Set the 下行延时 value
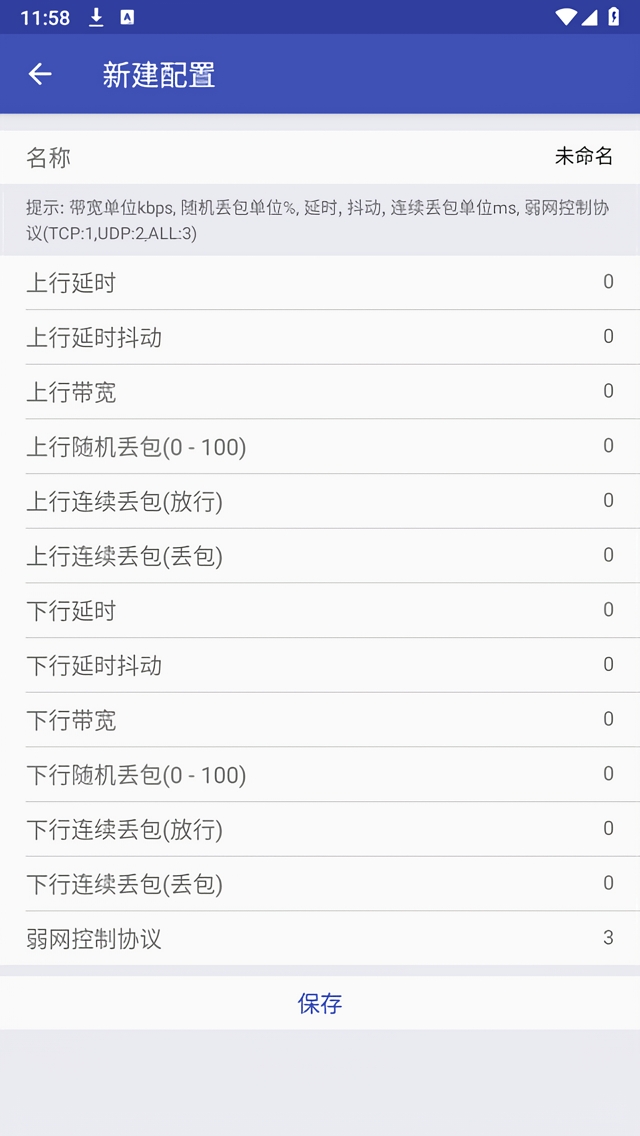 click(607, 610)
